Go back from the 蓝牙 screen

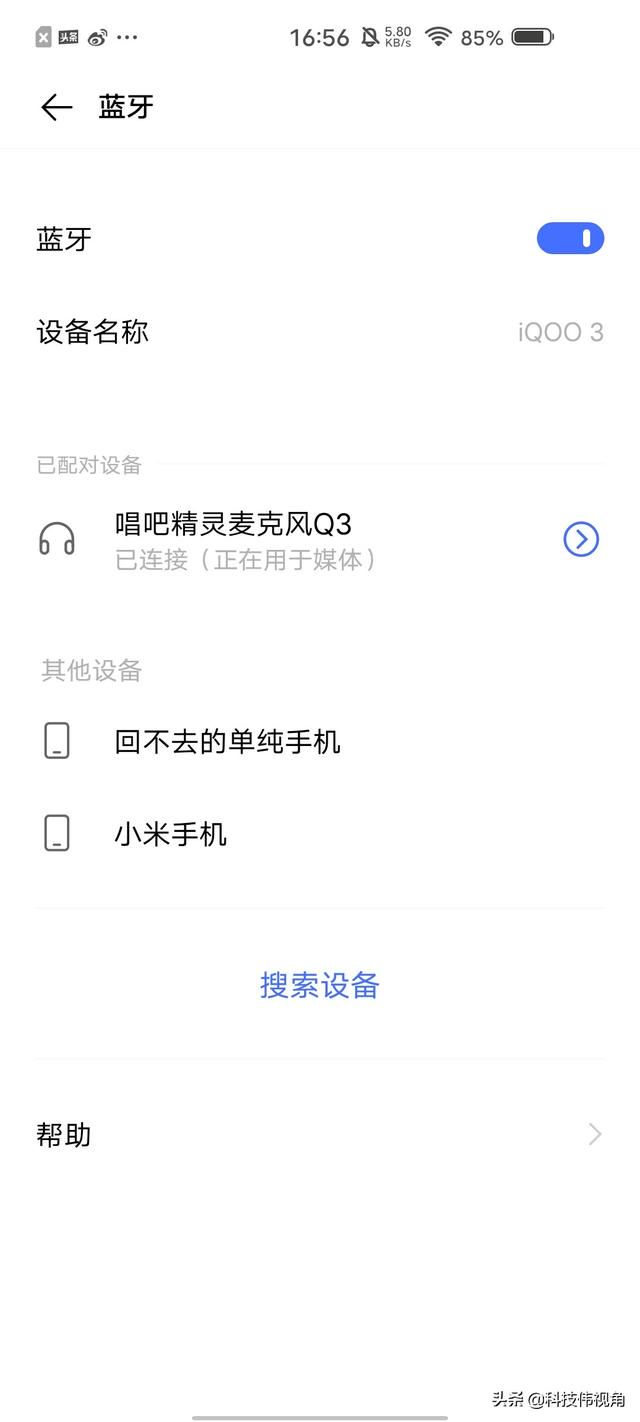[x=57, y=108]
